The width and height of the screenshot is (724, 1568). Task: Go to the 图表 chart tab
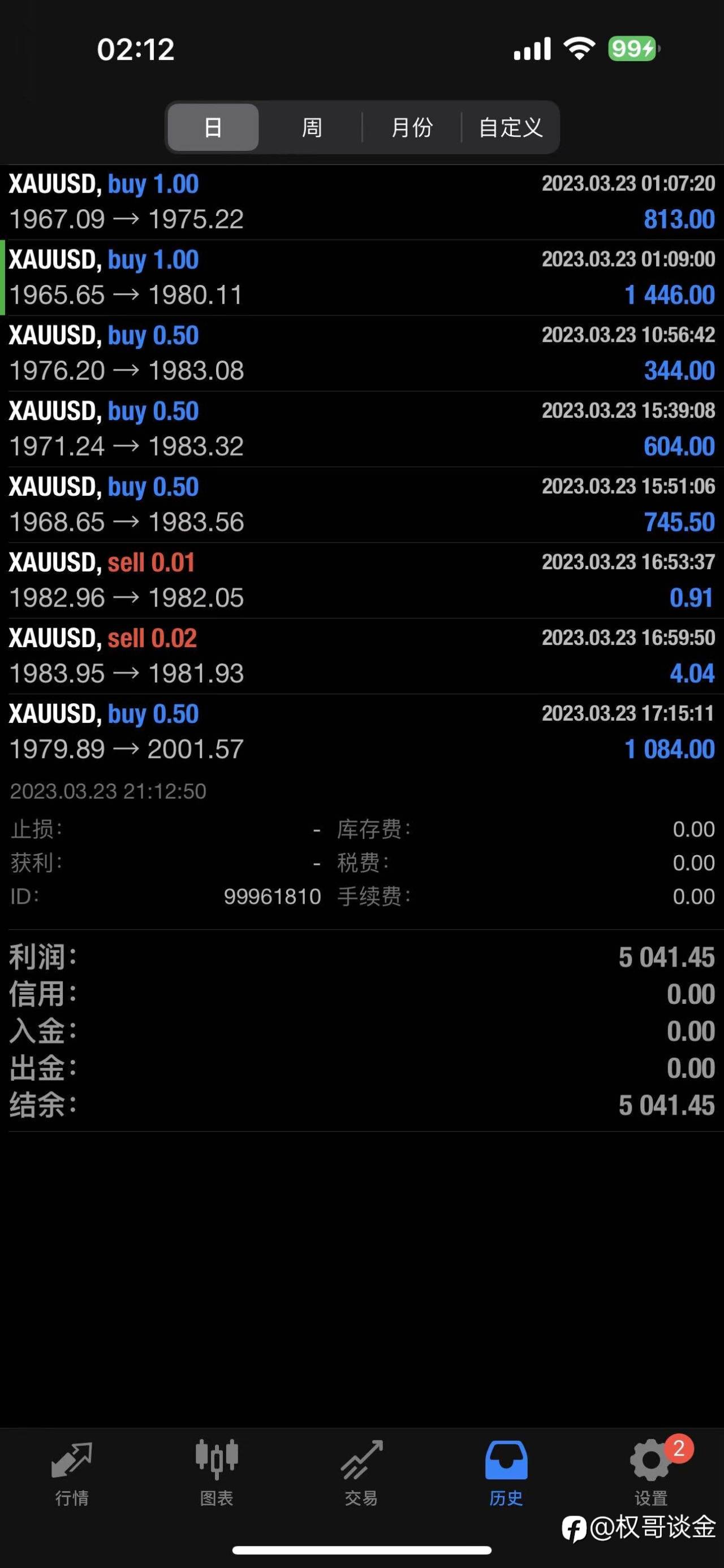tap(217, 1473)
